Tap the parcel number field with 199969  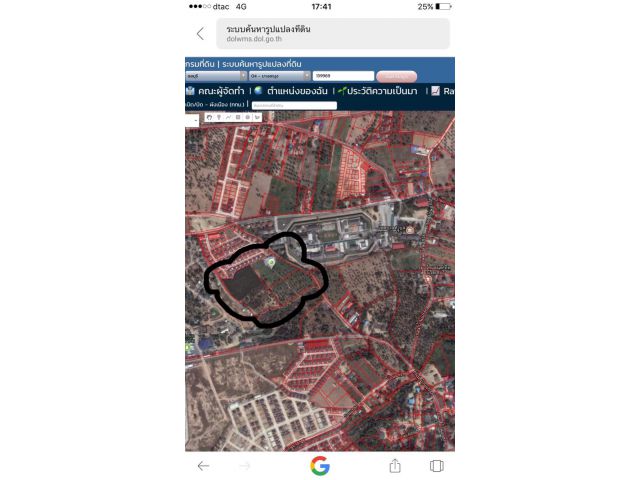click(343, 76)
